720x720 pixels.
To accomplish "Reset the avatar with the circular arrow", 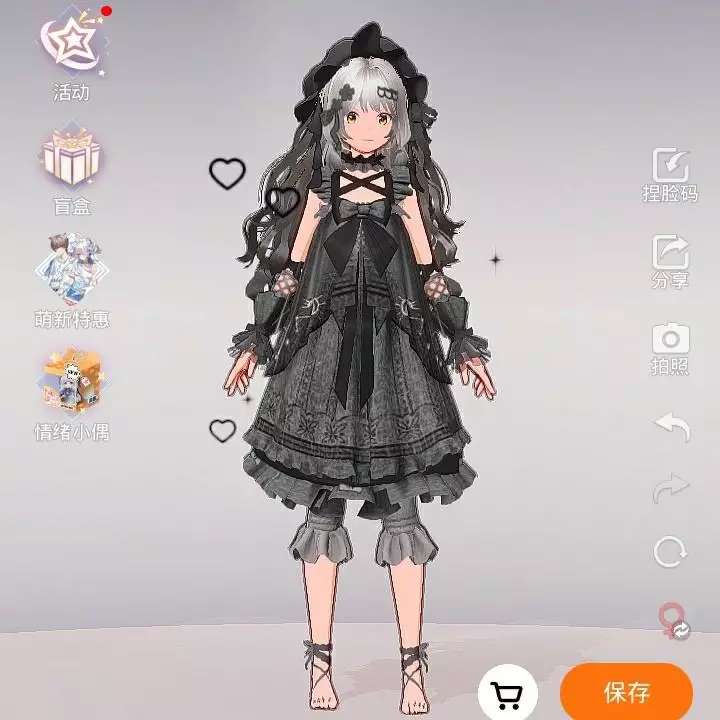I will pos(669,552).
